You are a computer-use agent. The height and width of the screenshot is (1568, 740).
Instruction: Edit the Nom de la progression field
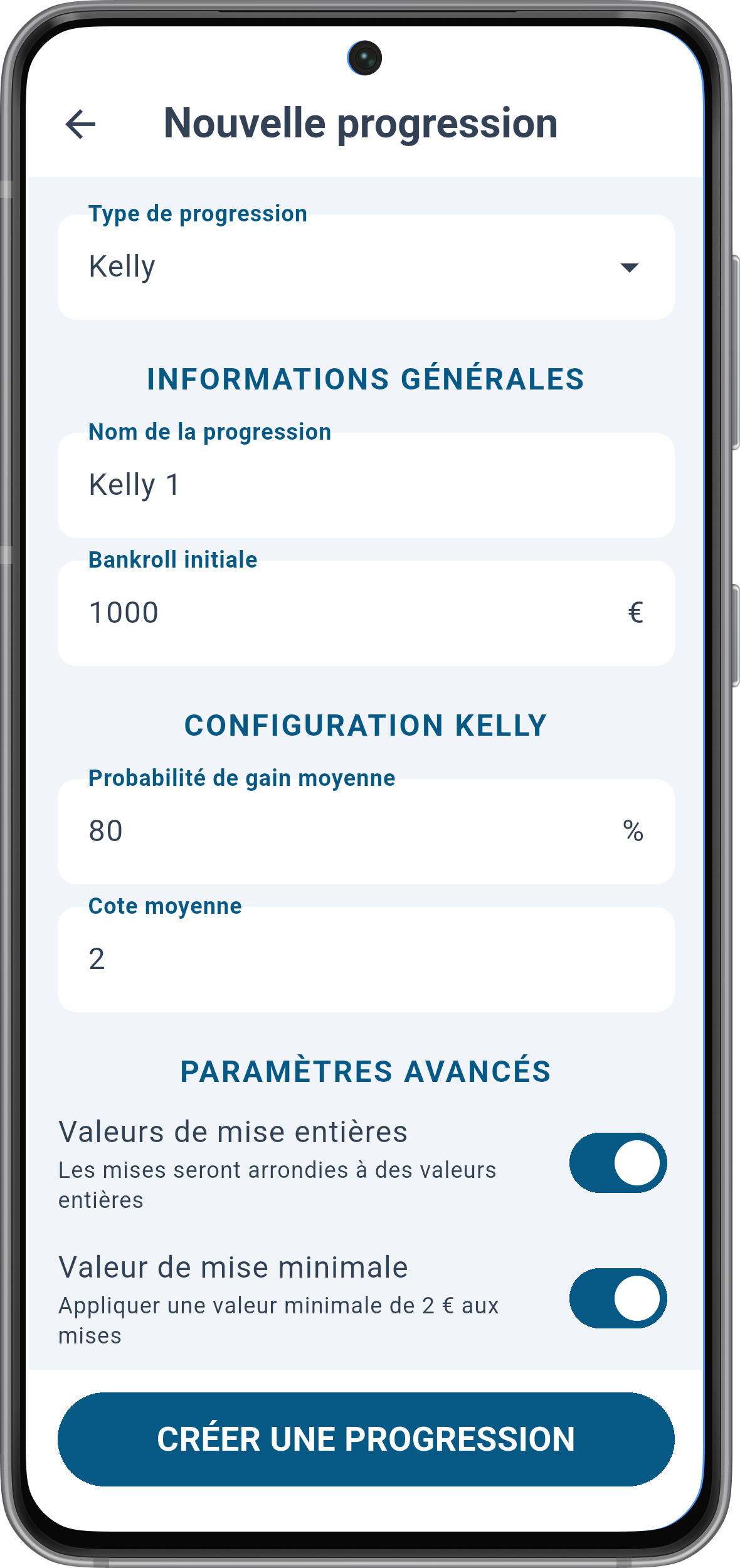click(x=366, y=485)
